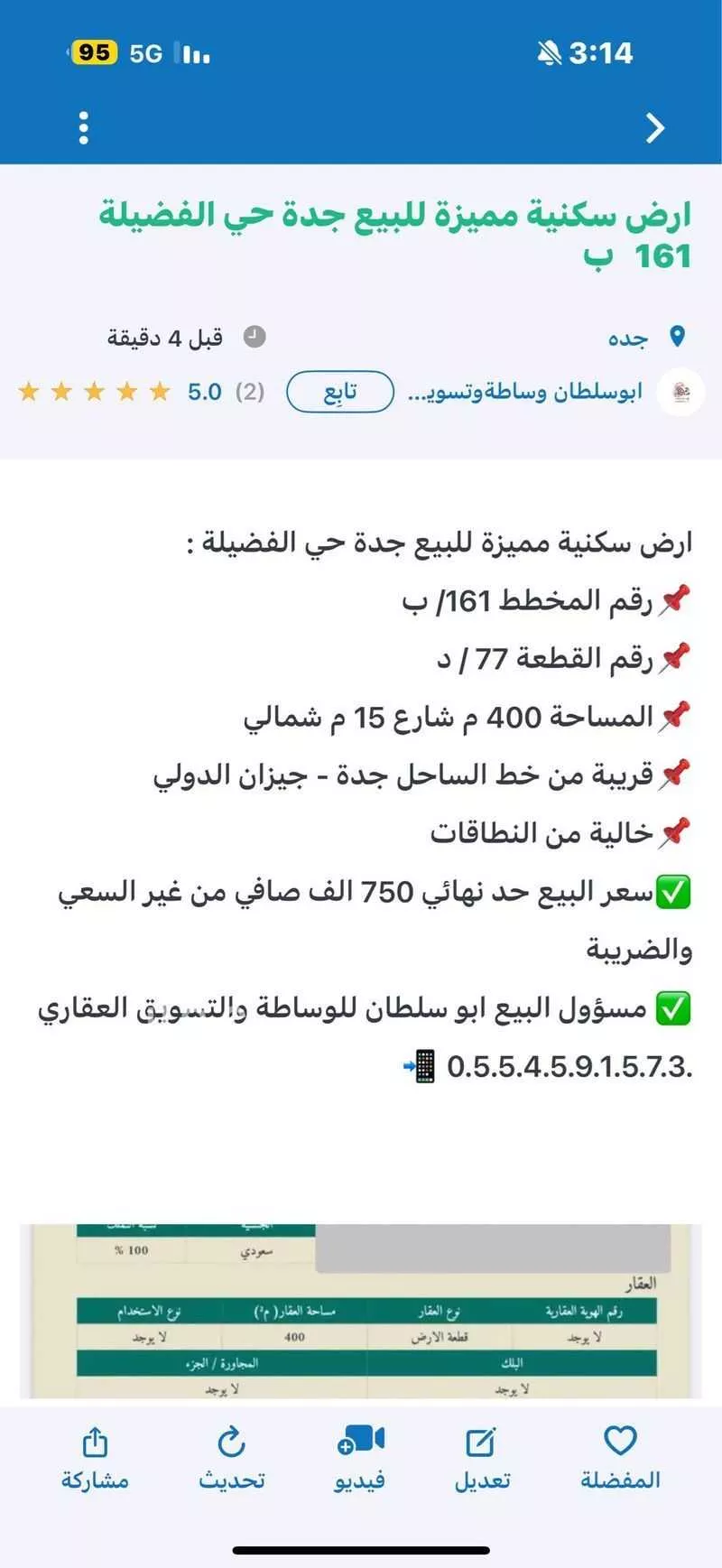Toggle follow state with the تابع button
722x1568 pixels.
pyautogui.click(x=341, y=391)
